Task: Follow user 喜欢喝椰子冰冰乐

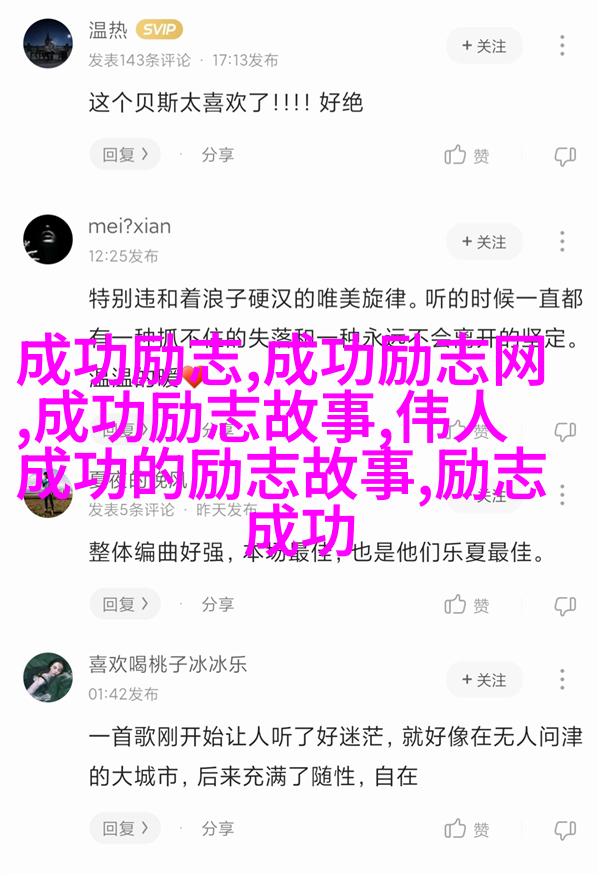Action: 484,680
